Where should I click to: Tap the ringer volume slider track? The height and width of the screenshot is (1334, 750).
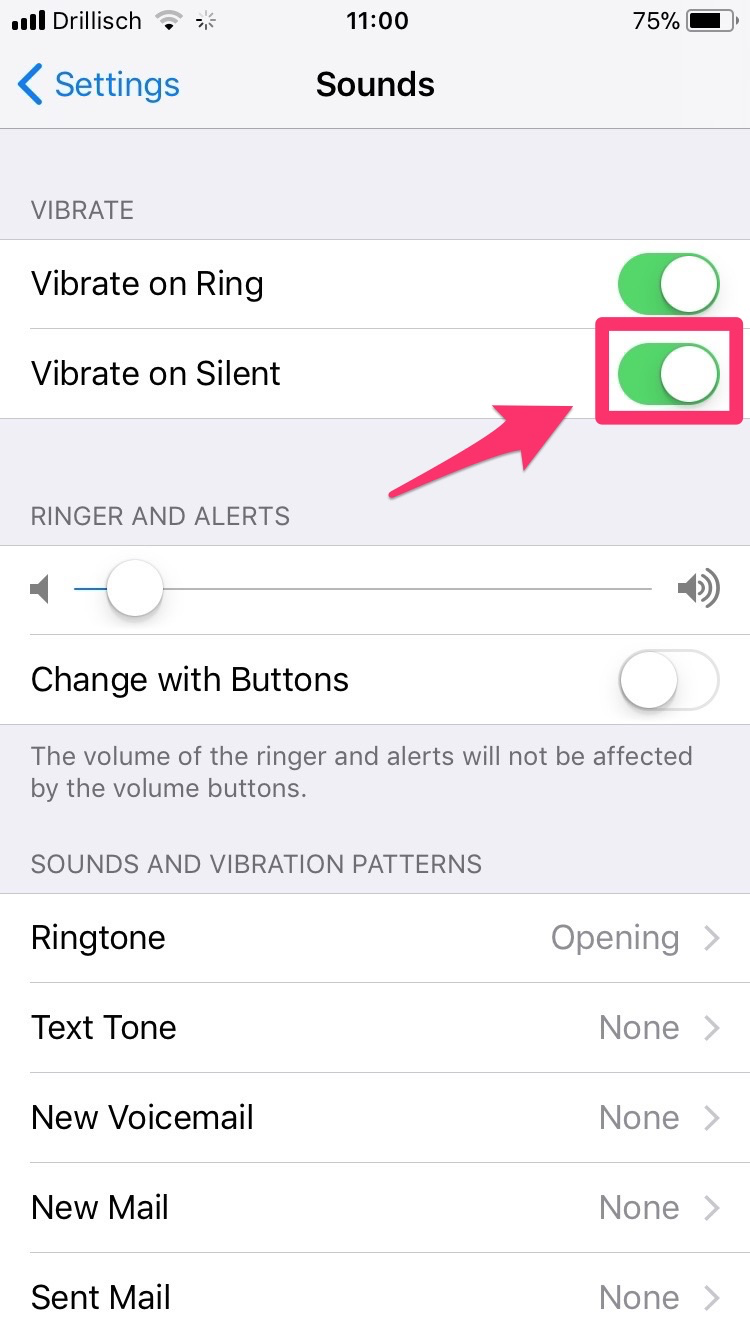(400, 590)
